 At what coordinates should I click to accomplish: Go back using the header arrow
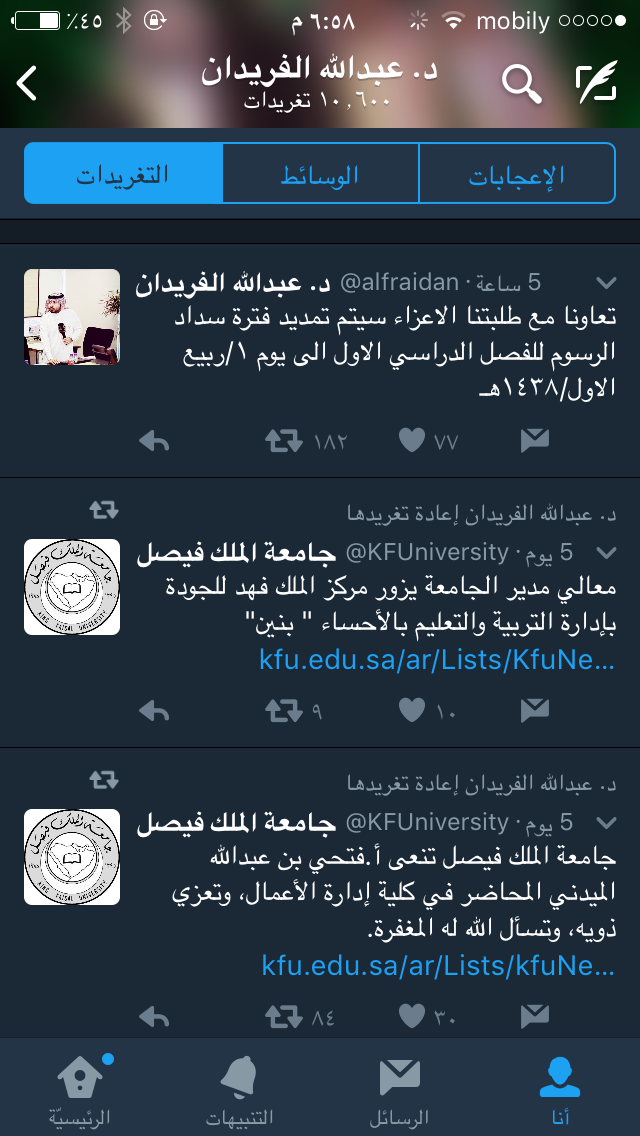pos(27,84)
